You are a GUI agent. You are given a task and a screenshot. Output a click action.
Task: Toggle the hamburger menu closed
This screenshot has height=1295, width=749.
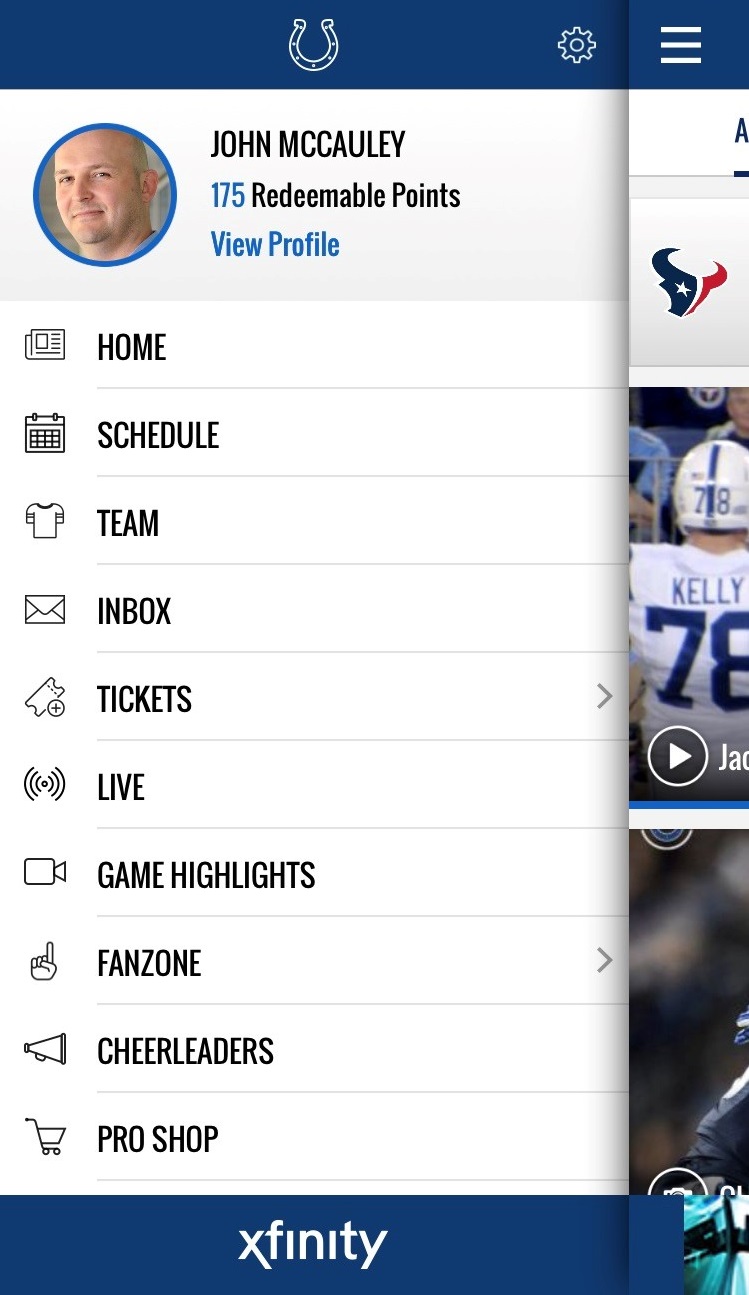click(x=681, y=44)
